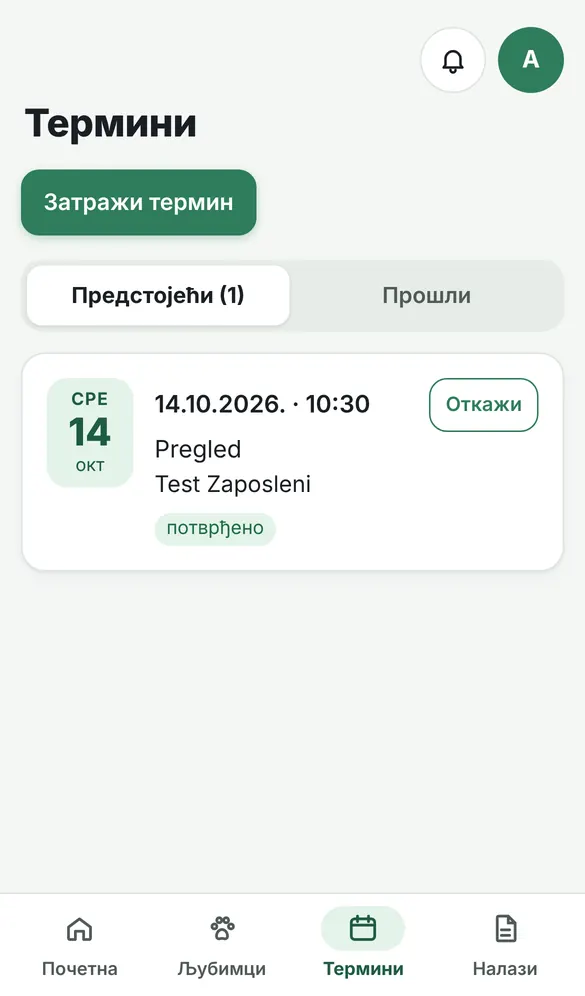Switch to the Прошли tab
Viewport: 585px width, 996px height.
426,296
